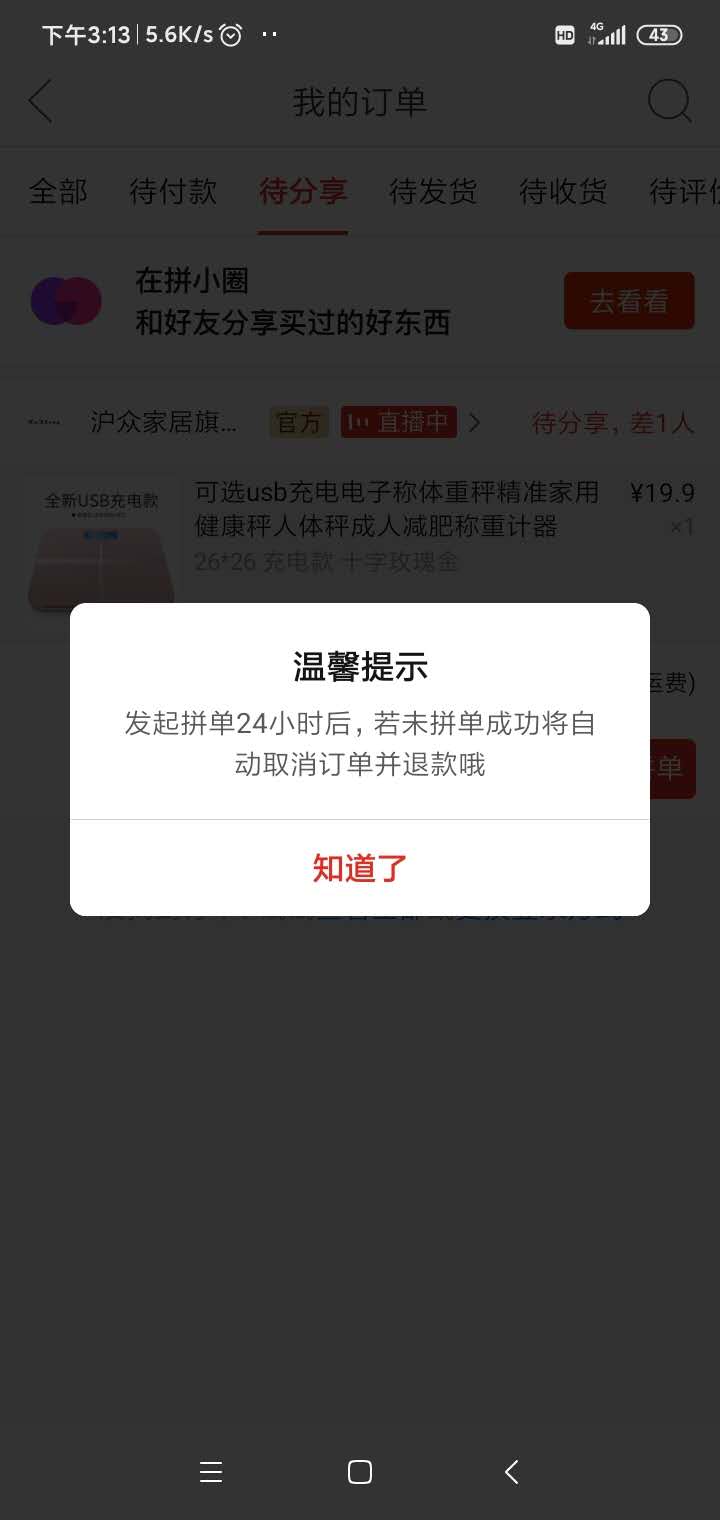Open order search magnifier
Screen dimensions: 720x1520
click(669, 102)
